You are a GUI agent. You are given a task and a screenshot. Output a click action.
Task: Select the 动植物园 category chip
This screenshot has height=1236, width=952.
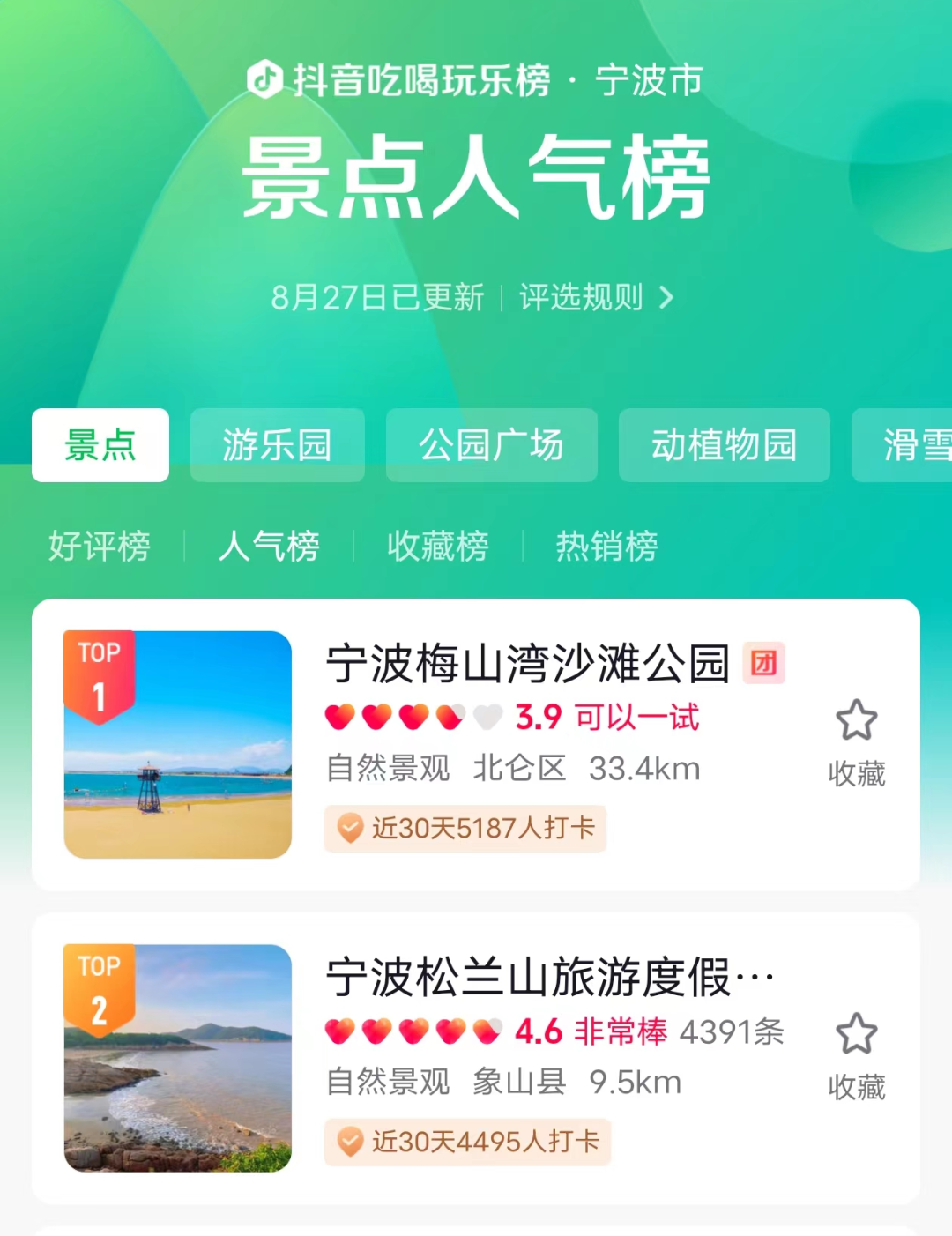[x=724, y=445]
